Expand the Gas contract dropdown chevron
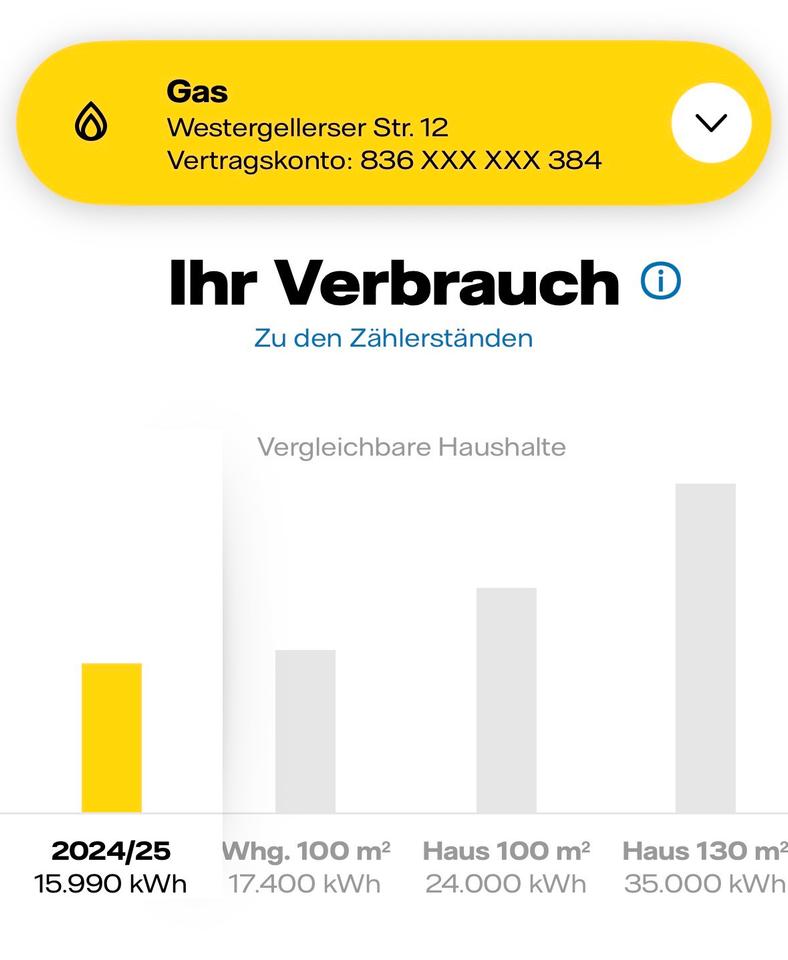The height and width of the screenshot is (960, 788). click(711, 123)
